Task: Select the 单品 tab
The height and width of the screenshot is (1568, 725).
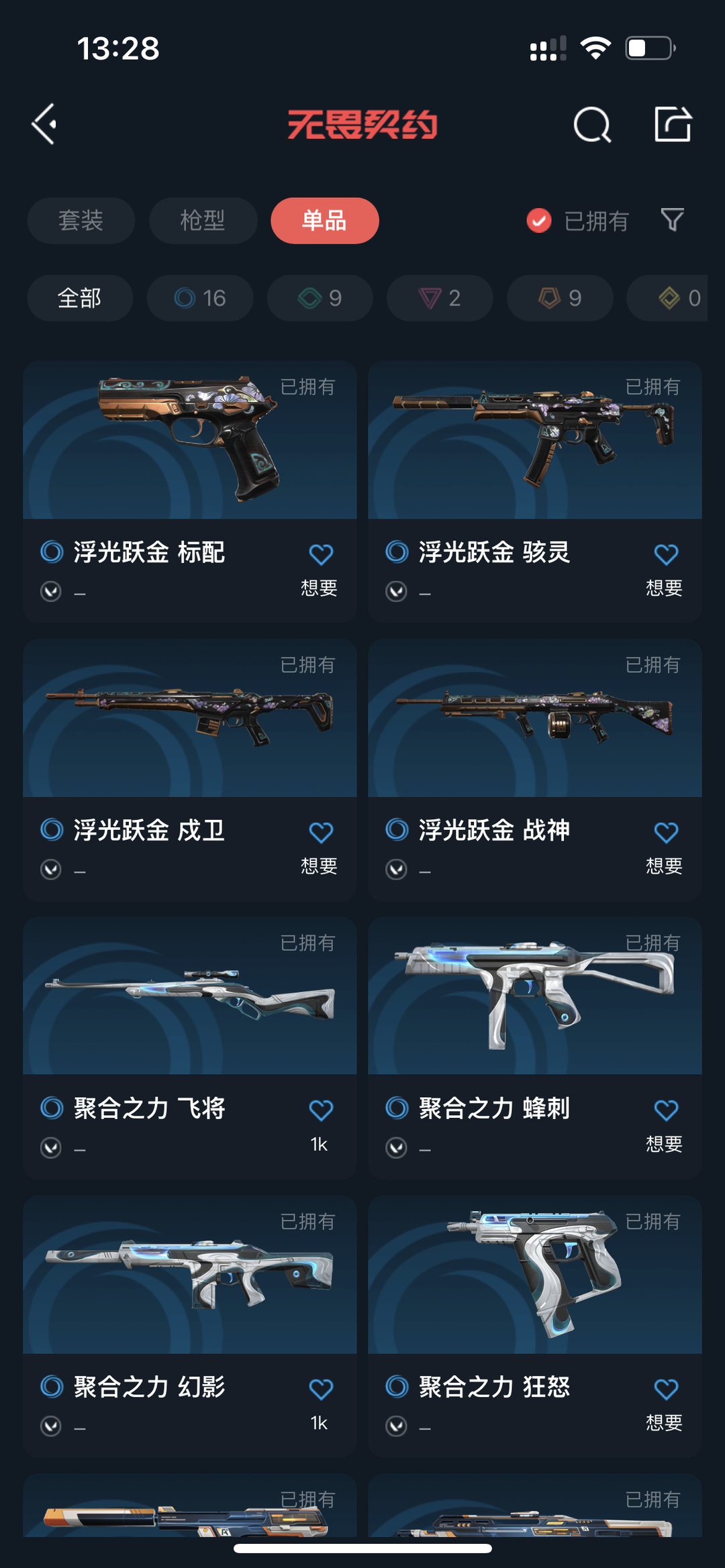Action: point(325,221)
